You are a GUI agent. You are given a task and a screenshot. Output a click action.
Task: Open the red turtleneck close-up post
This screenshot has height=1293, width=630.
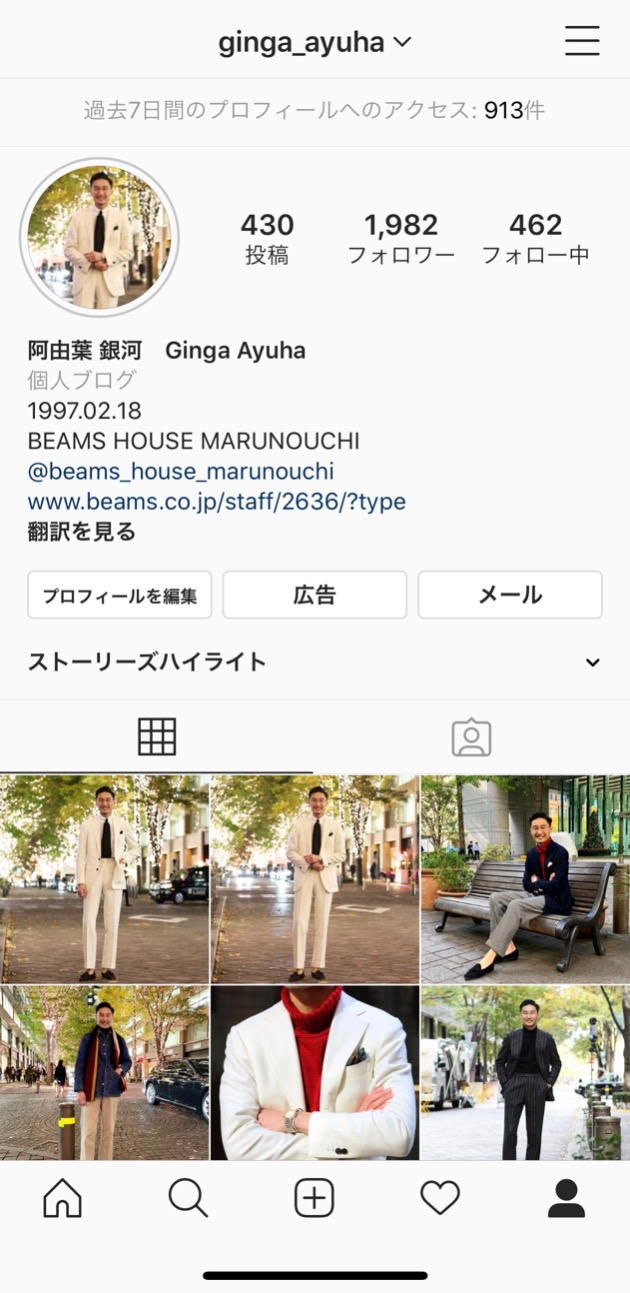point(314,1072)
